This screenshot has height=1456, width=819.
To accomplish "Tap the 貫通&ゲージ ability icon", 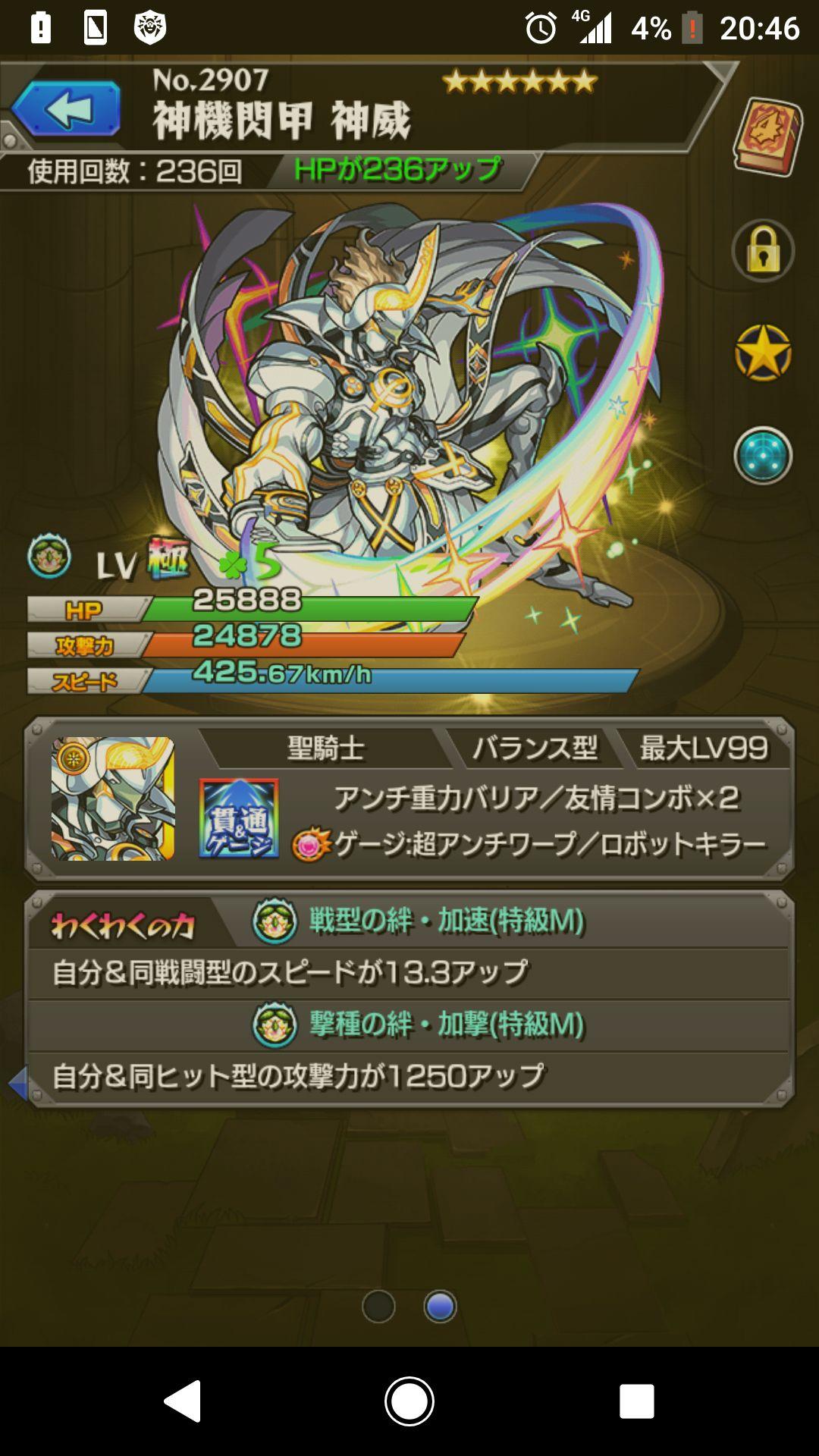I will tap(238, 819).
